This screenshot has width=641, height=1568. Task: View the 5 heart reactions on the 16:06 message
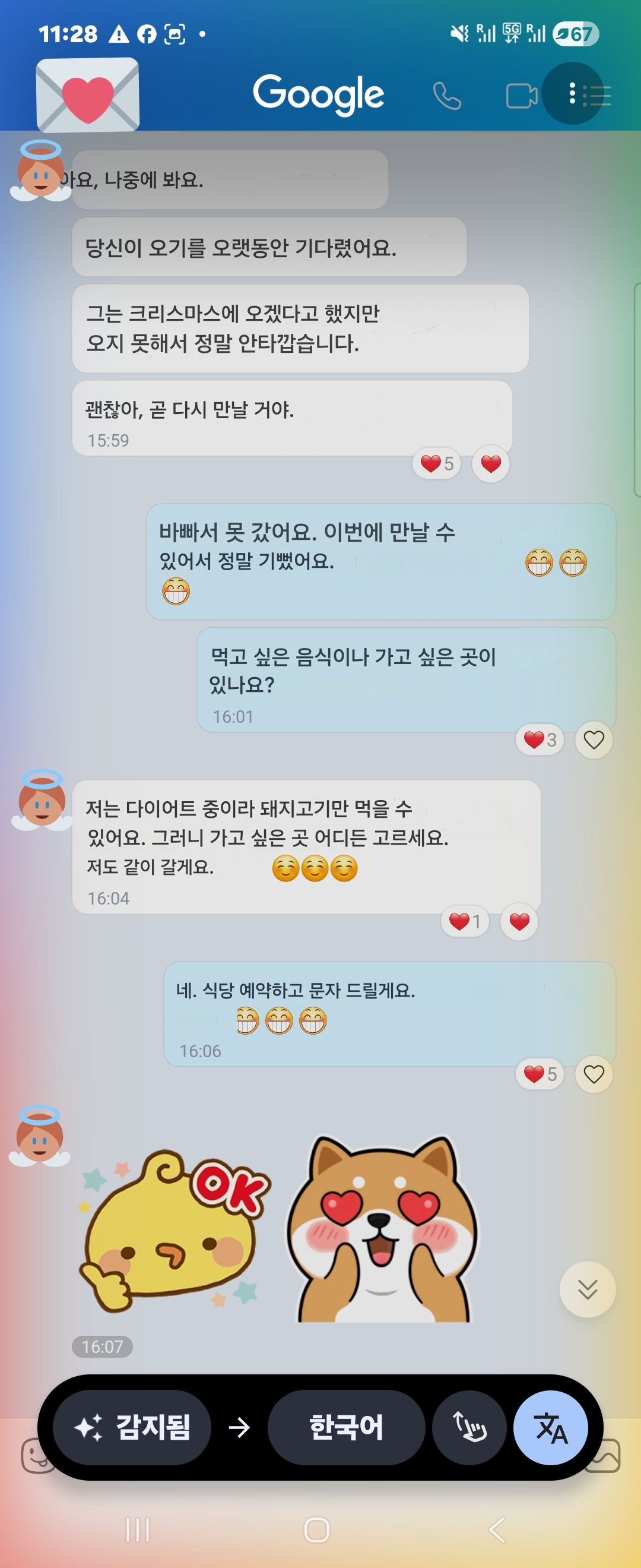coord(540,1074)
